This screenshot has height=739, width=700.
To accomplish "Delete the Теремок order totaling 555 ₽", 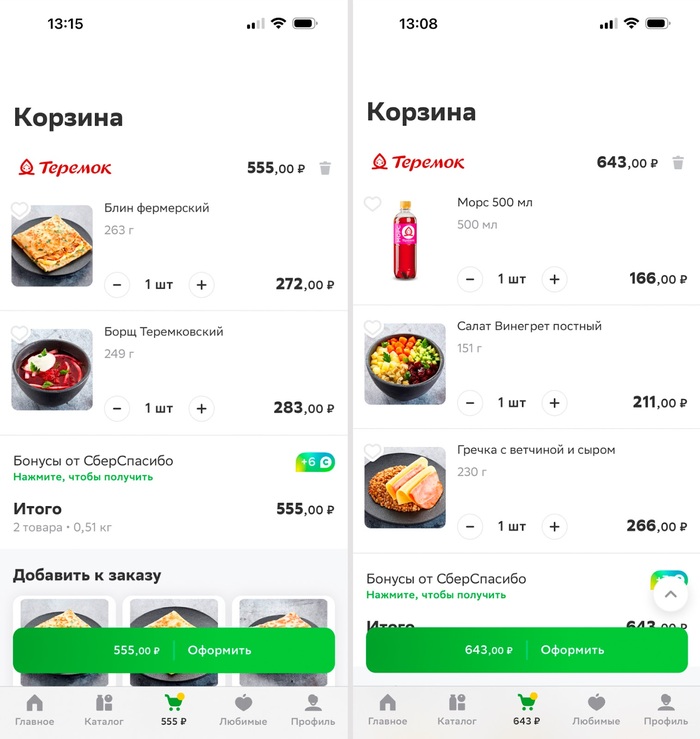I will [x=325, y=168].
